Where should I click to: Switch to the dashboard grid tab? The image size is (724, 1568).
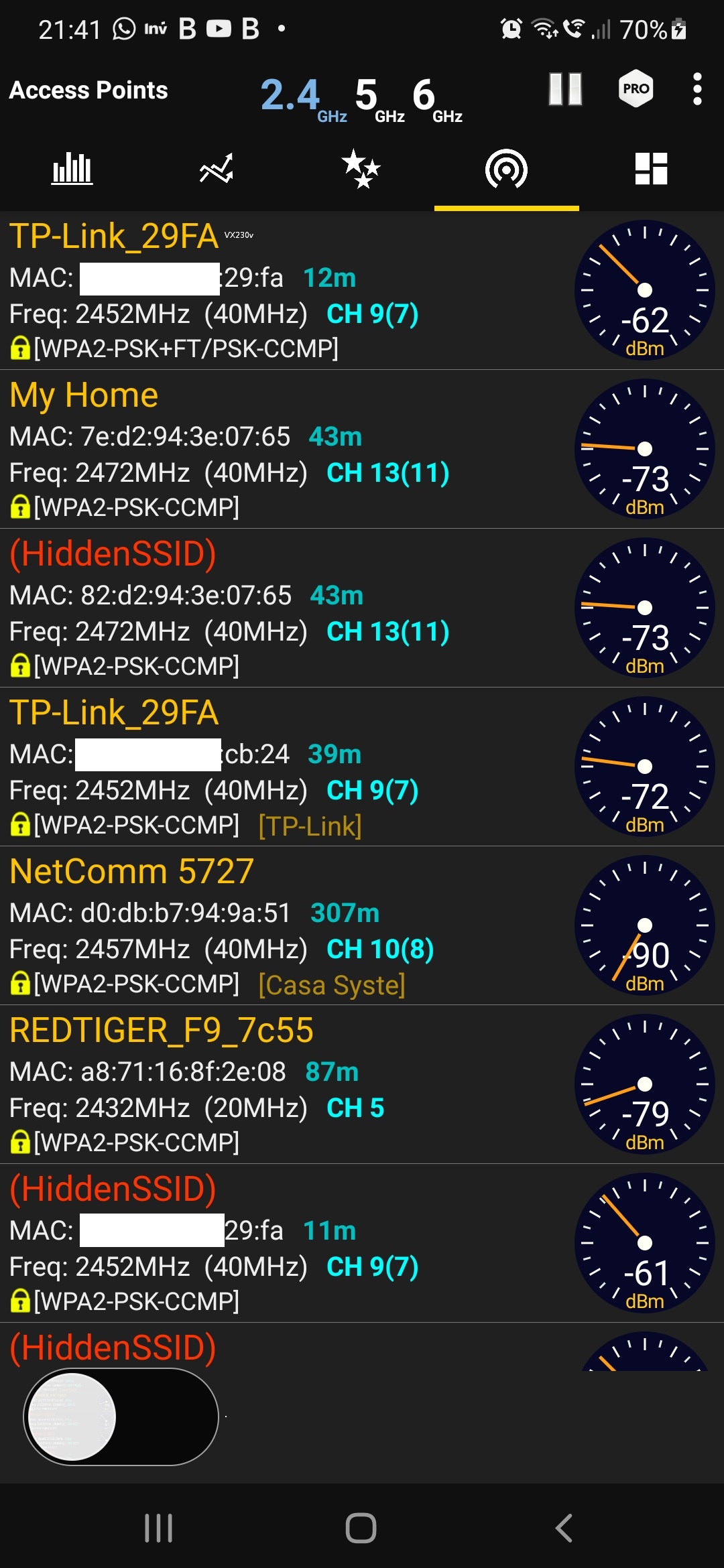point(651,169)
